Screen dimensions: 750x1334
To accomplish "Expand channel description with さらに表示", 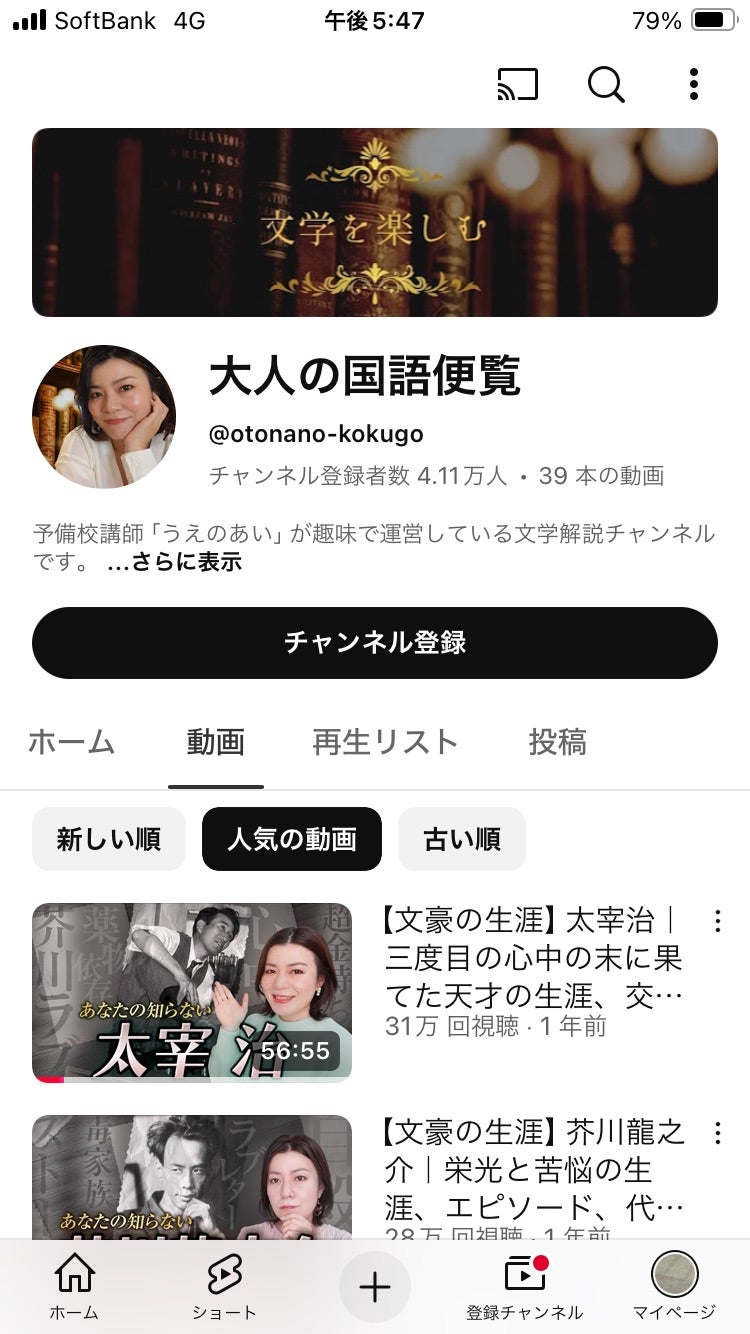I will point(174,562).
